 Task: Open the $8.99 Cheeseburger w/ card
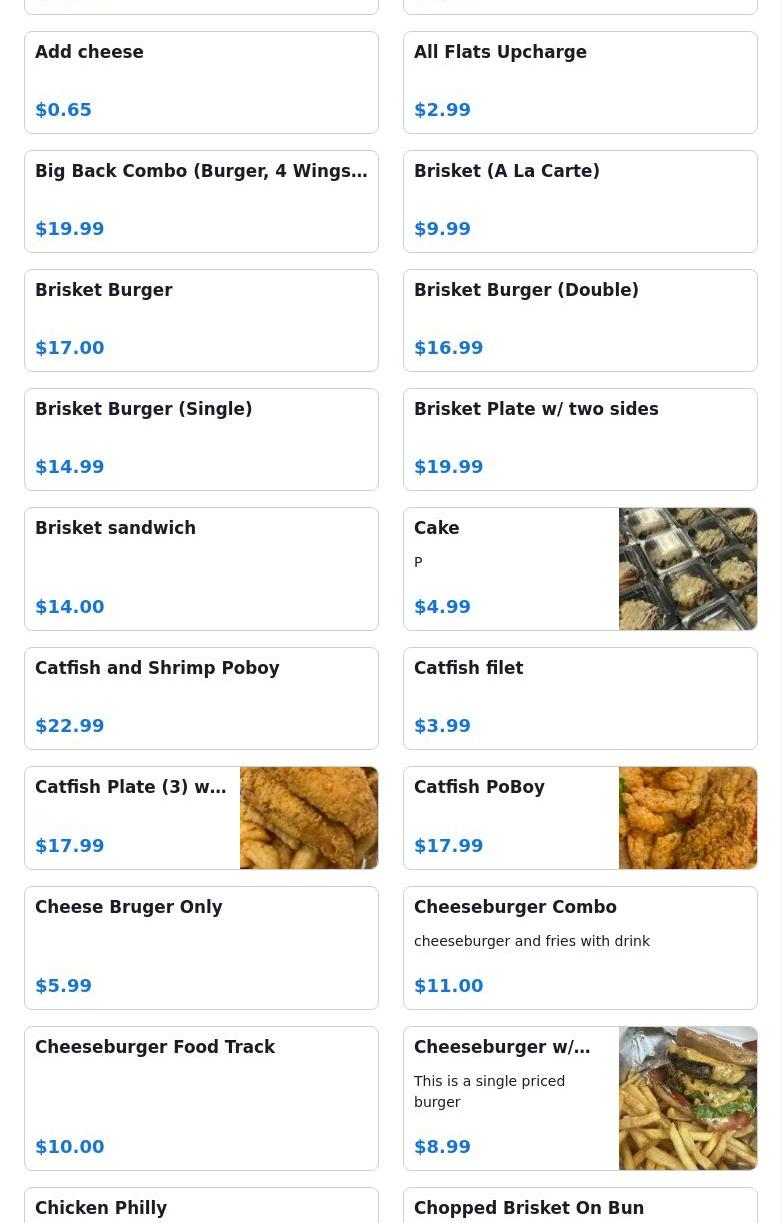point(580,1098)
